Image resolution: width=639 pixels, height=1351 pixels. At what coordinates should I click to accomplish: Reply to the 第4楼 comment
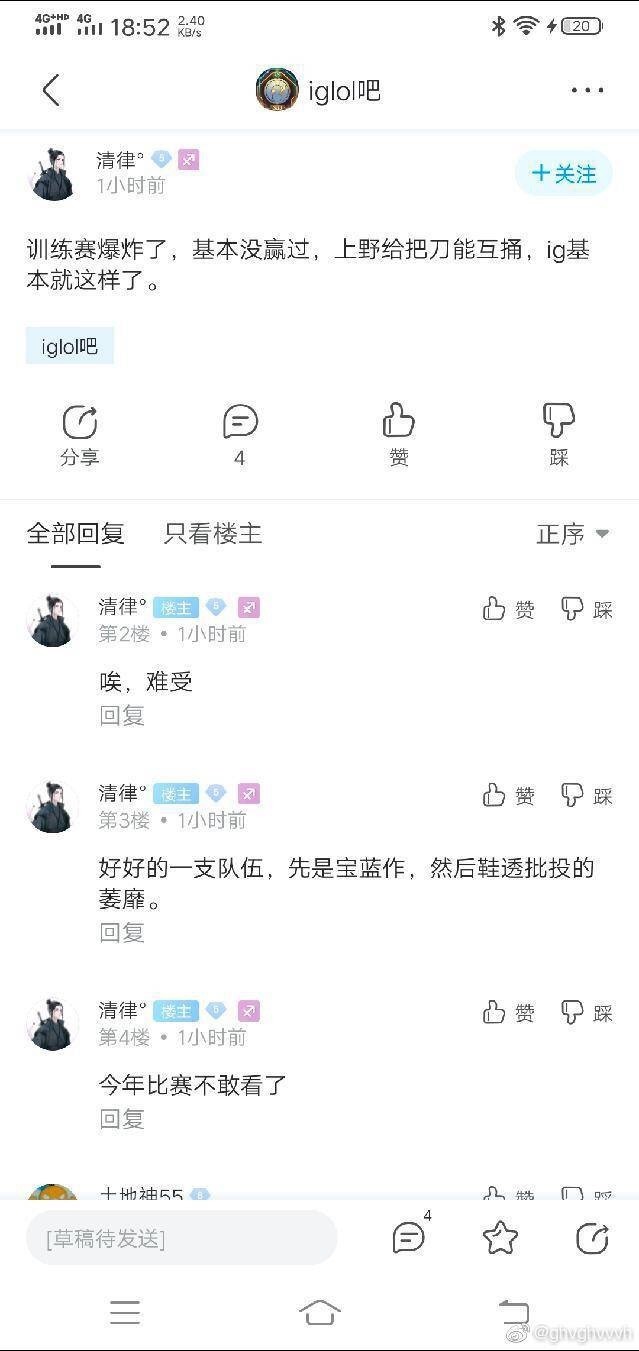coord(122,1119)
